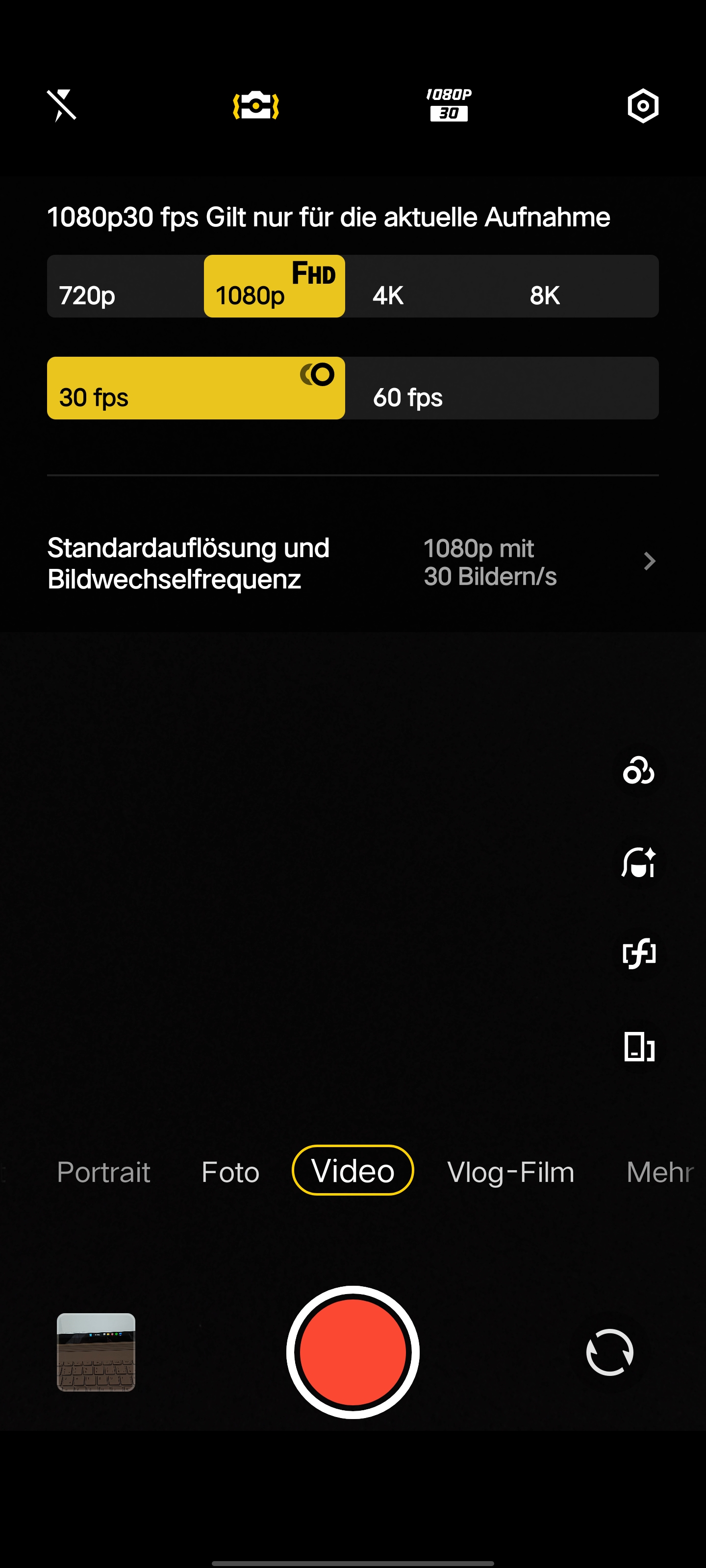Start recording with the red button
Viewport: 706px width, 1568px height.
353,1352
